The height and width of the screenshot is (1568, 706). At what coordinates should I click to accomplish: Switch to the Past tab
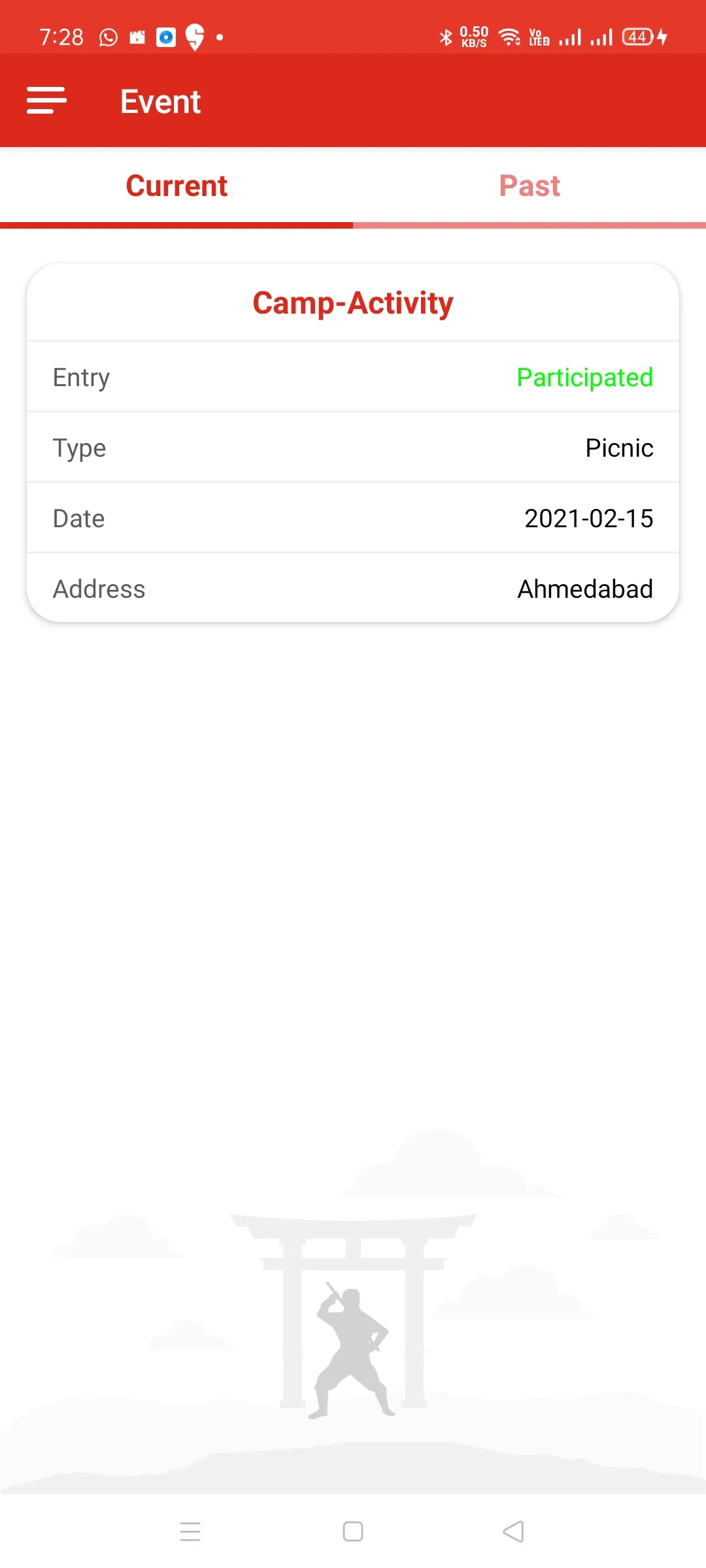click(x=529, y=186)
